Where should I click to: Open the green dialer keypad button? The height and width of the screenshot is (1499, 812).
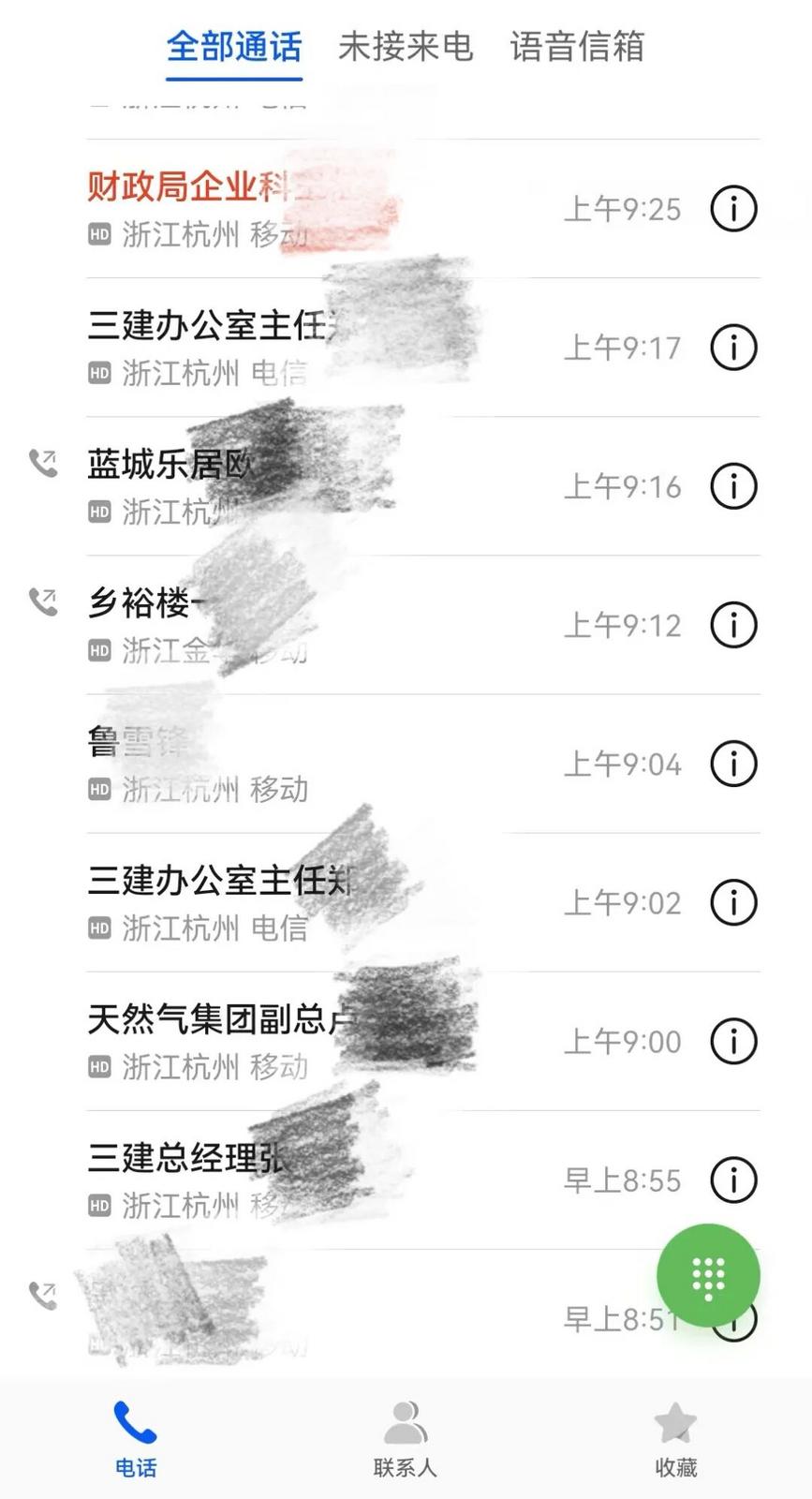coord(709,1275)
